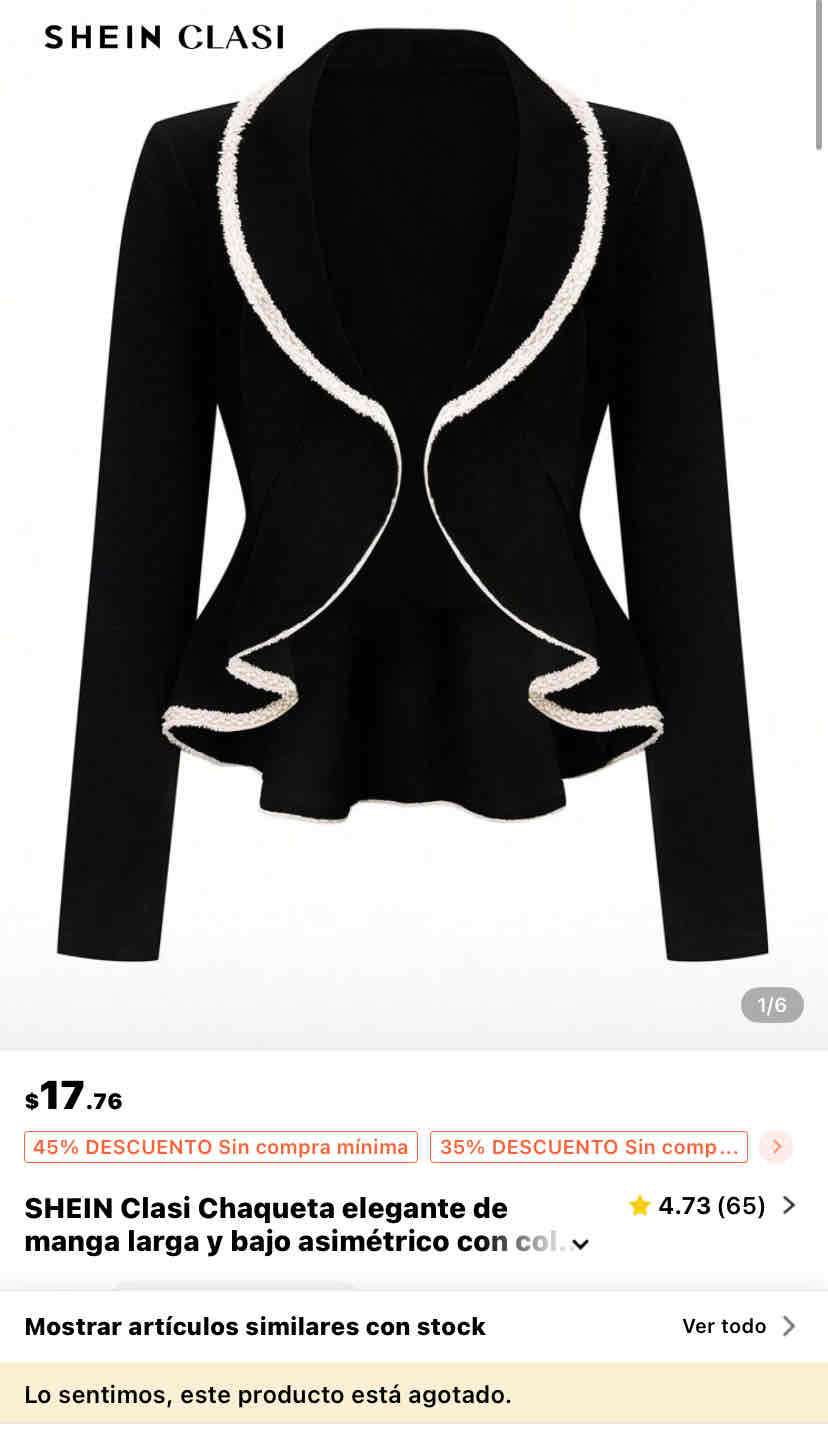
Task: Tap the "1/6" photo counter badge
Action: tap(771, 1004)
